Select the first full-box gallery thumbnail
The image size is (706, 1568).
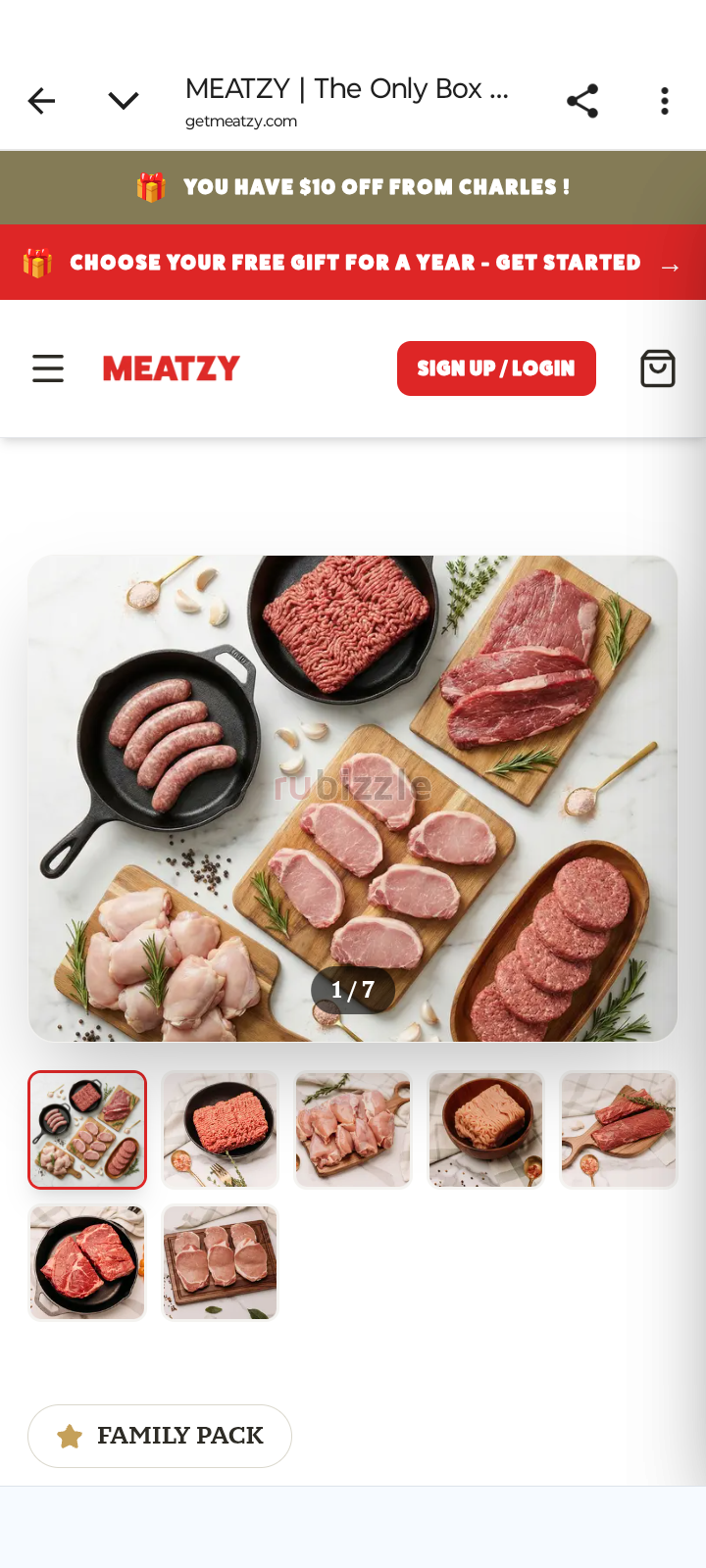(x=87, y=1130)
